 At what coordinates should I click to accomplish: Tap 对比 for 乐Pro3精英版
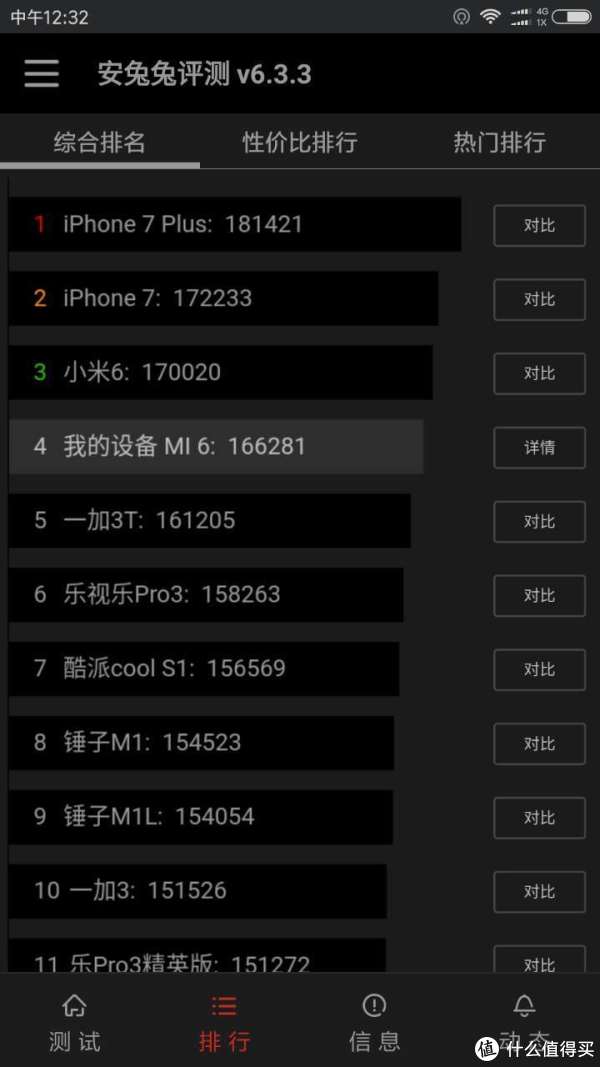click(539, 959)
